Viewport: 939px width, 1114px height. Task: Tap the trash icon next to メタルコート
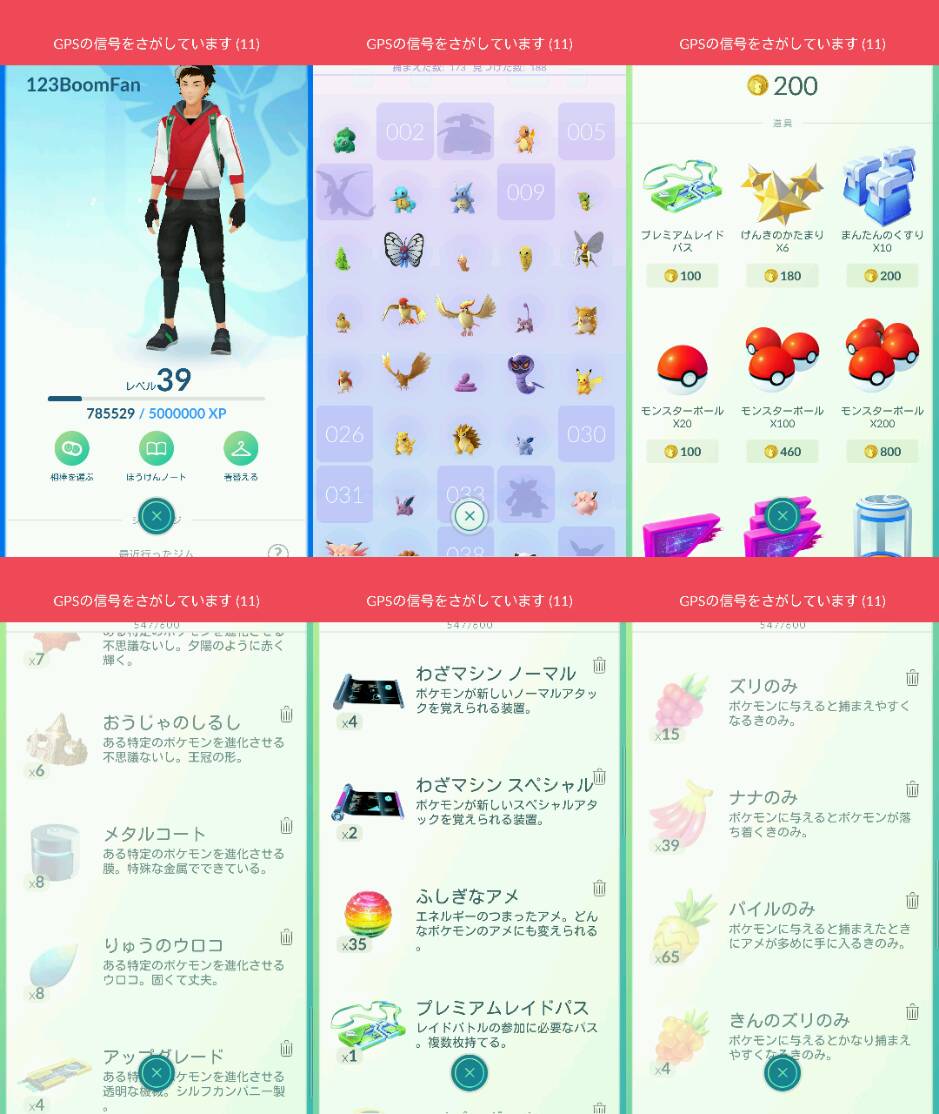click(287, 825)
